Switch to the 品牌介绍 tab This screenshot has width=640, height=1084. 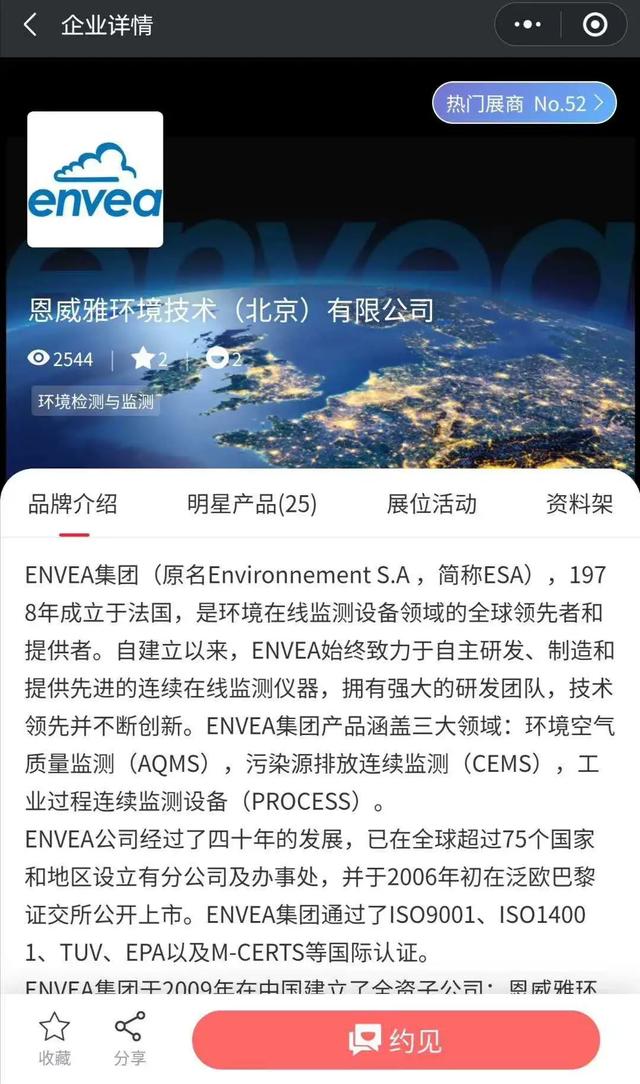pos(73,504)
